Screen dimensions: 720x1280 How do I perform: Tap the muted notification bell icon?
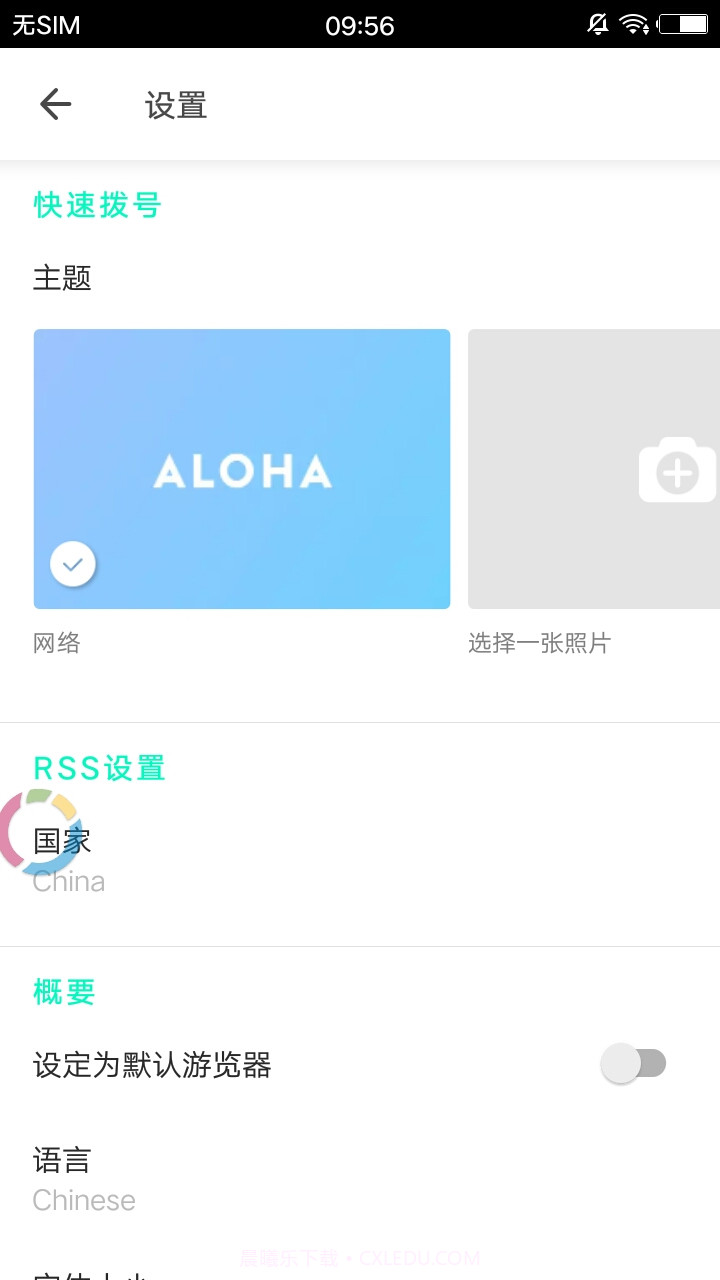coord(597,23)
